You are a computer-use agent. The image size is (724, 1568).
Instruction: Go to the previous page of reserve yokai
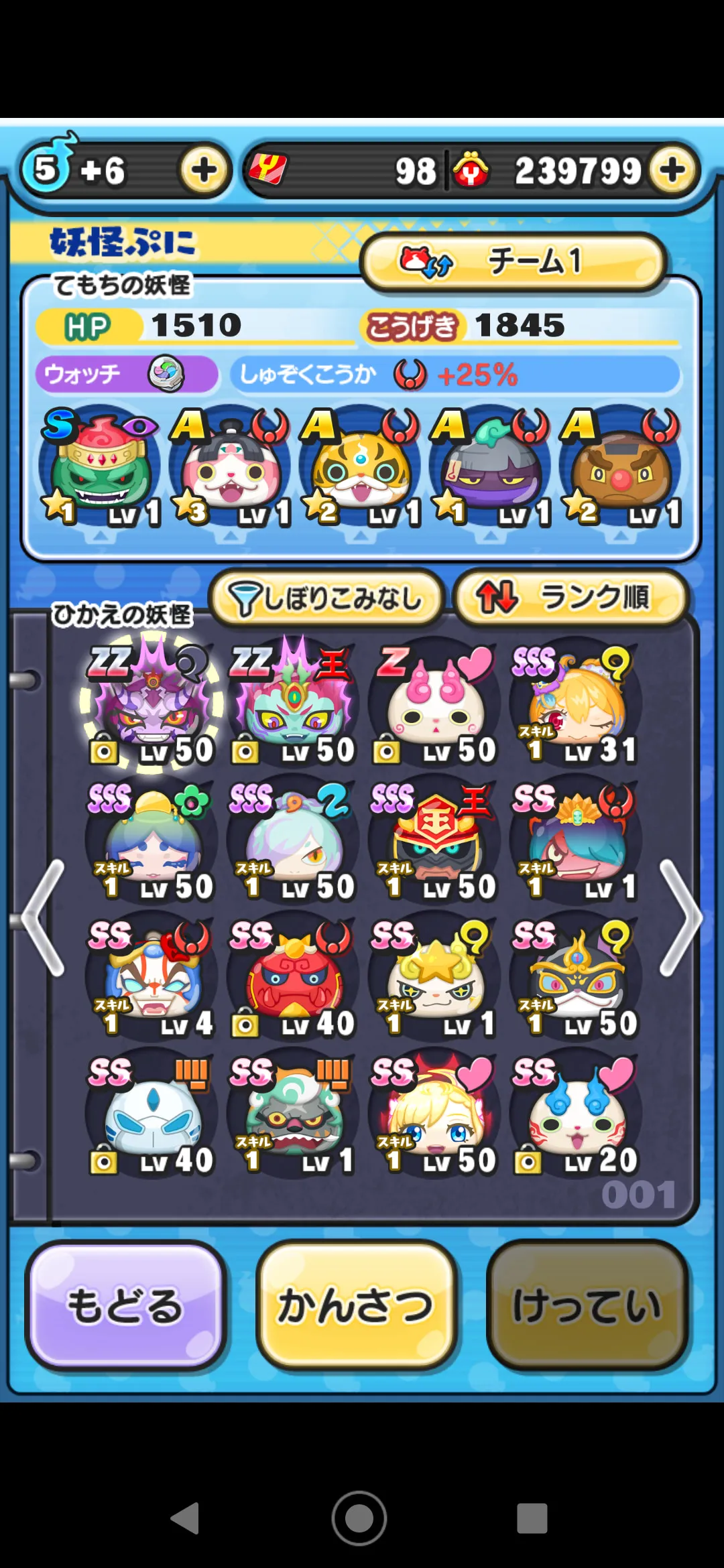(43, 917)
